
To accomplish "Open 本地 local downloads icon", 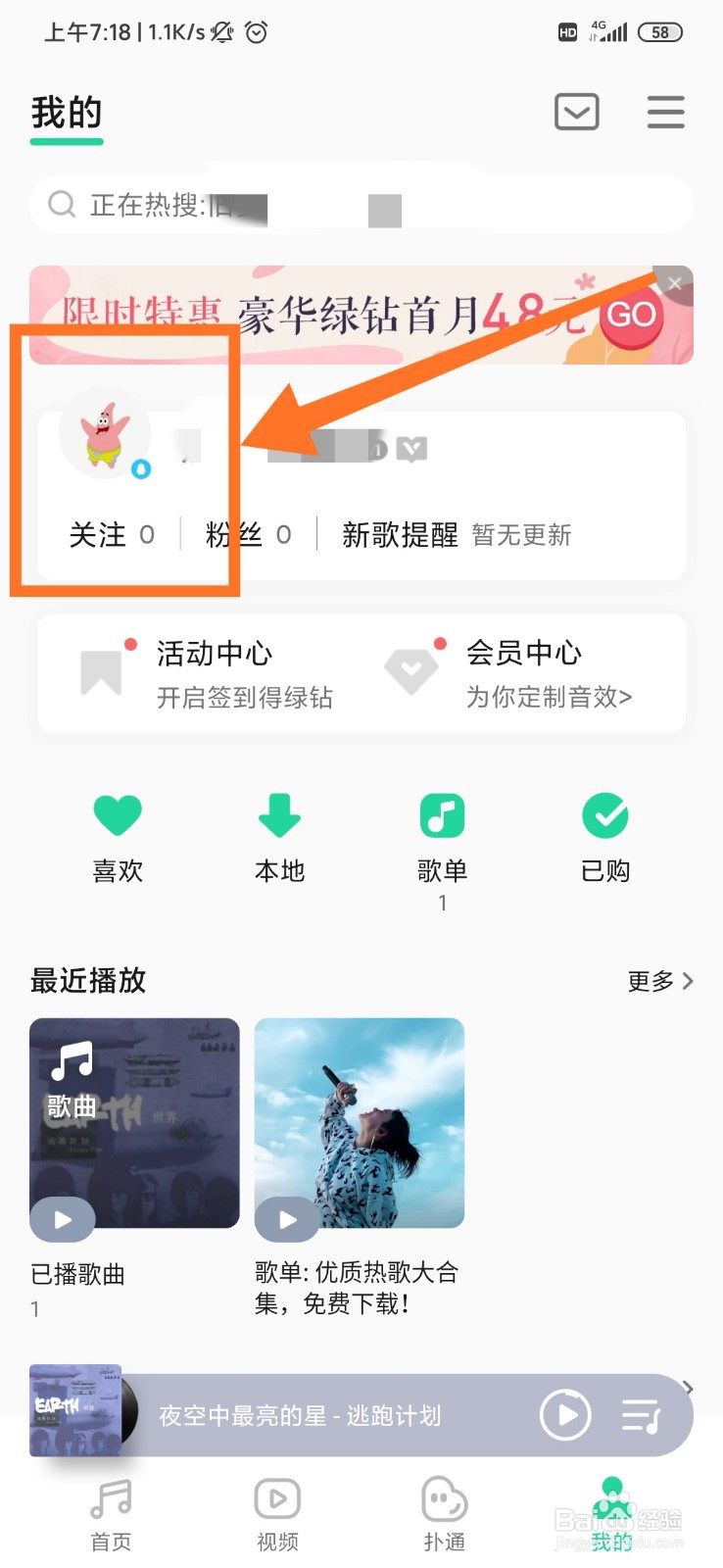I will point(279,814).
